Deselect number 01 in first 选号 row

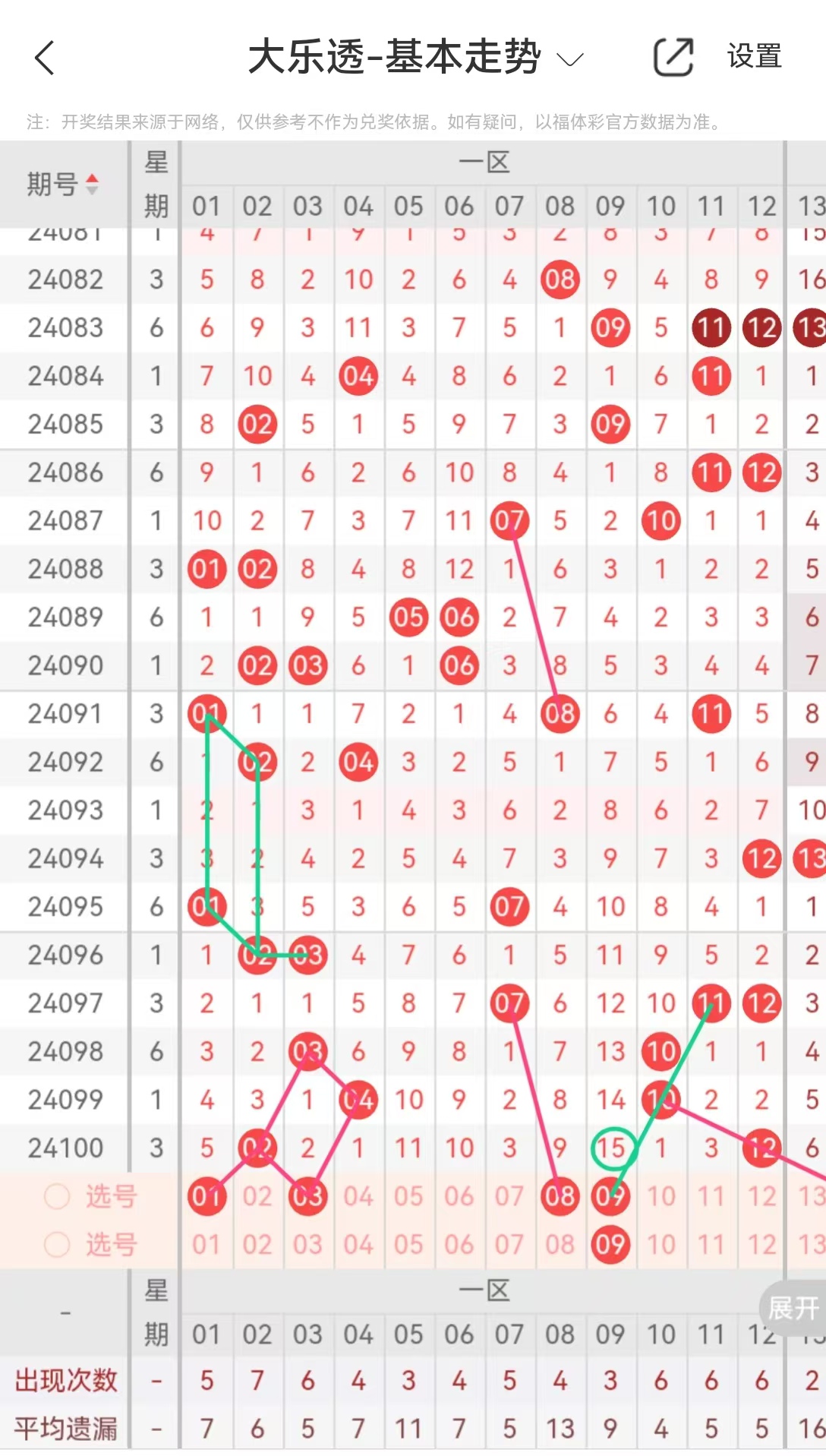pyautogui.click(x=206, y=1196)
